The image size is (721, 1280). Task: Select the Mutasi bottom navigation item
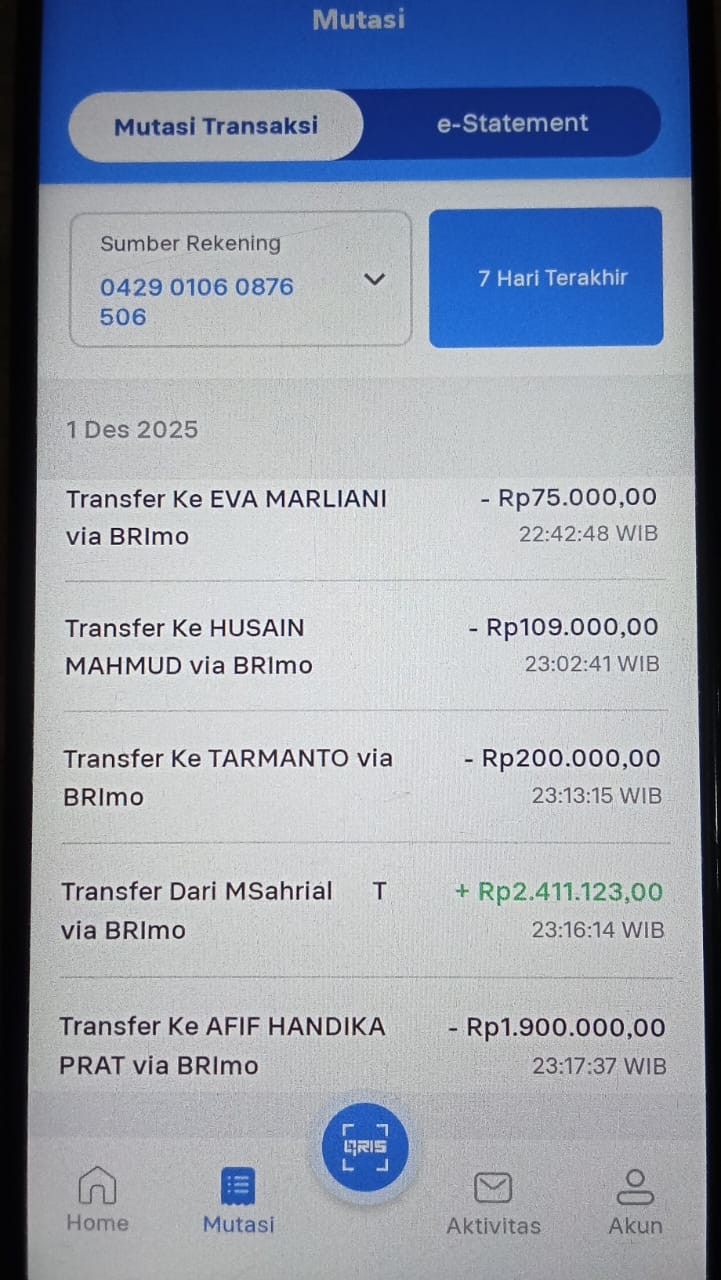238,1201
